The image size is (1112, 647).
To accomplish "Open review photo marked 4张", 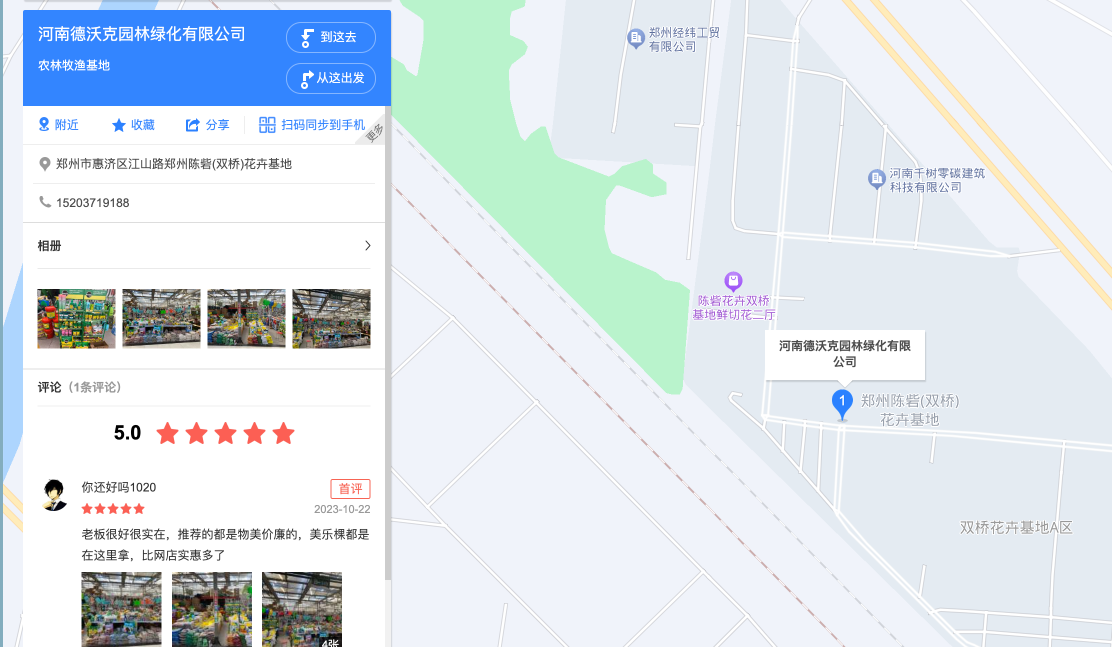I will pyautogui.click(x=302, y=608).
